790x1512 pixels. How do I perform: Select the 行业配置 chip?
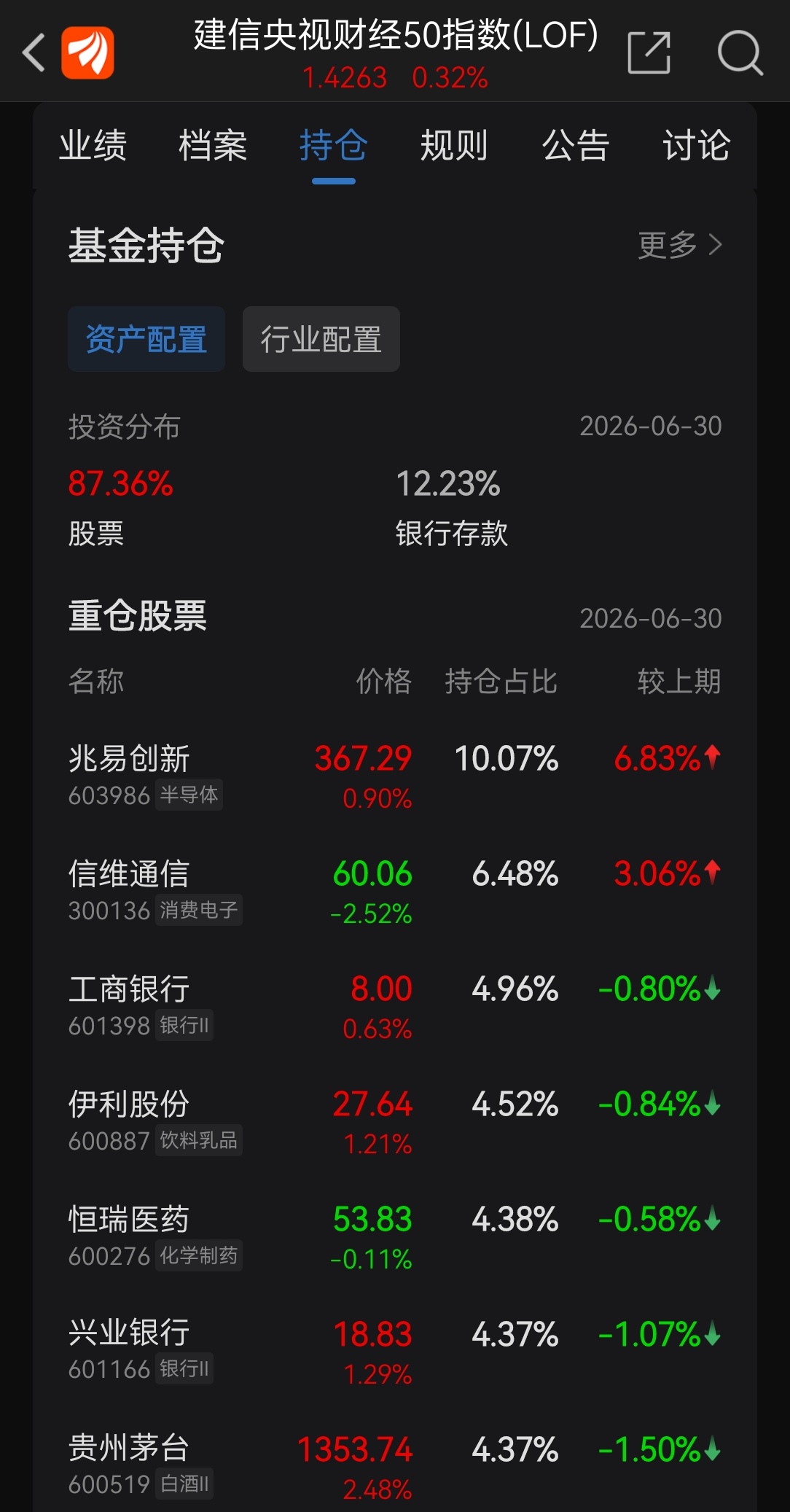[x=321, y=339]
